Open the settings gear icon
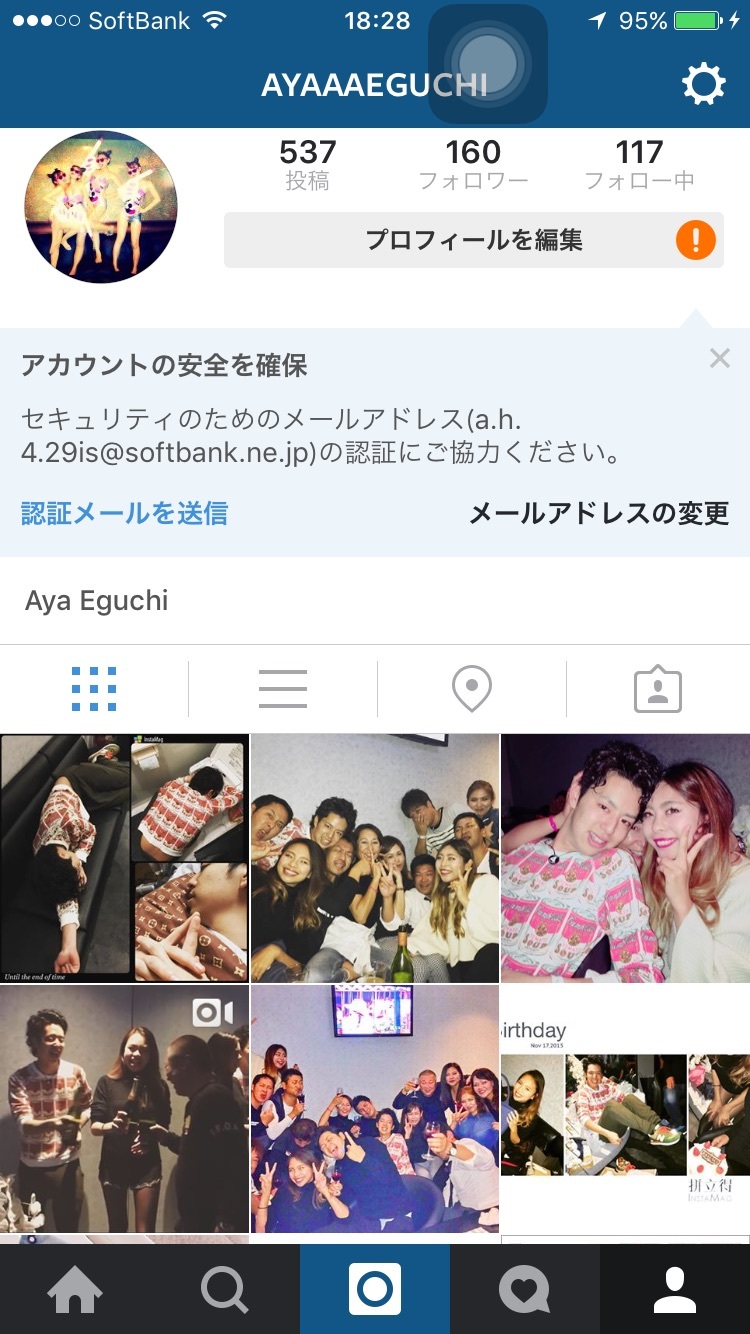The width and height of the screenshot is (750, 1334). (703, 84)
